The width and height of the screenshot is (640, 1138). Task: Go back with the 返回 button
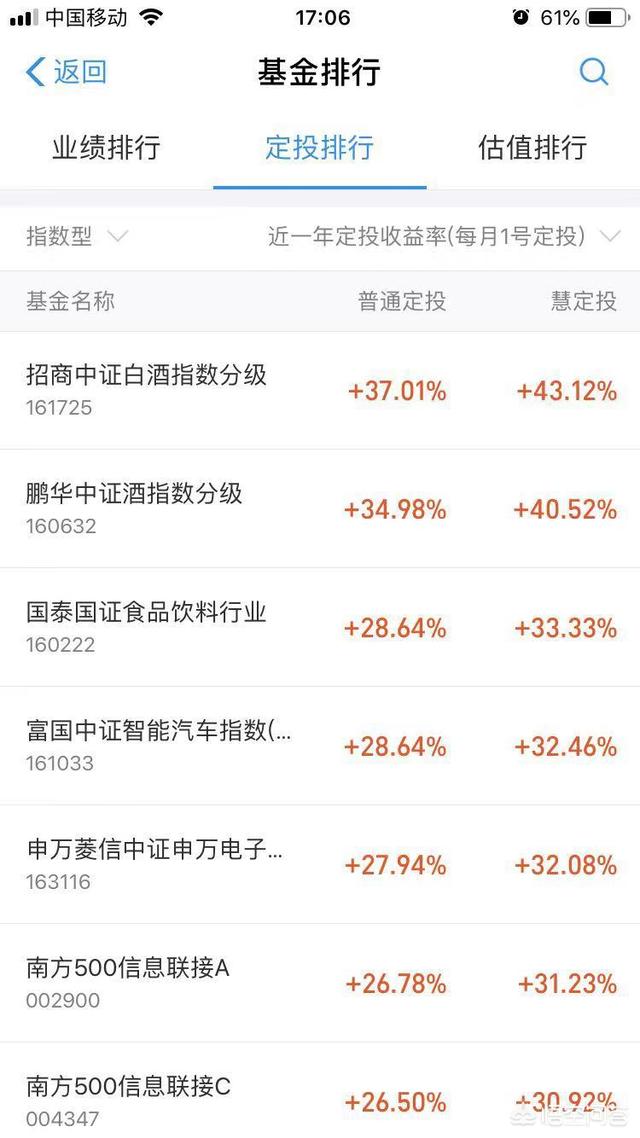66,72
